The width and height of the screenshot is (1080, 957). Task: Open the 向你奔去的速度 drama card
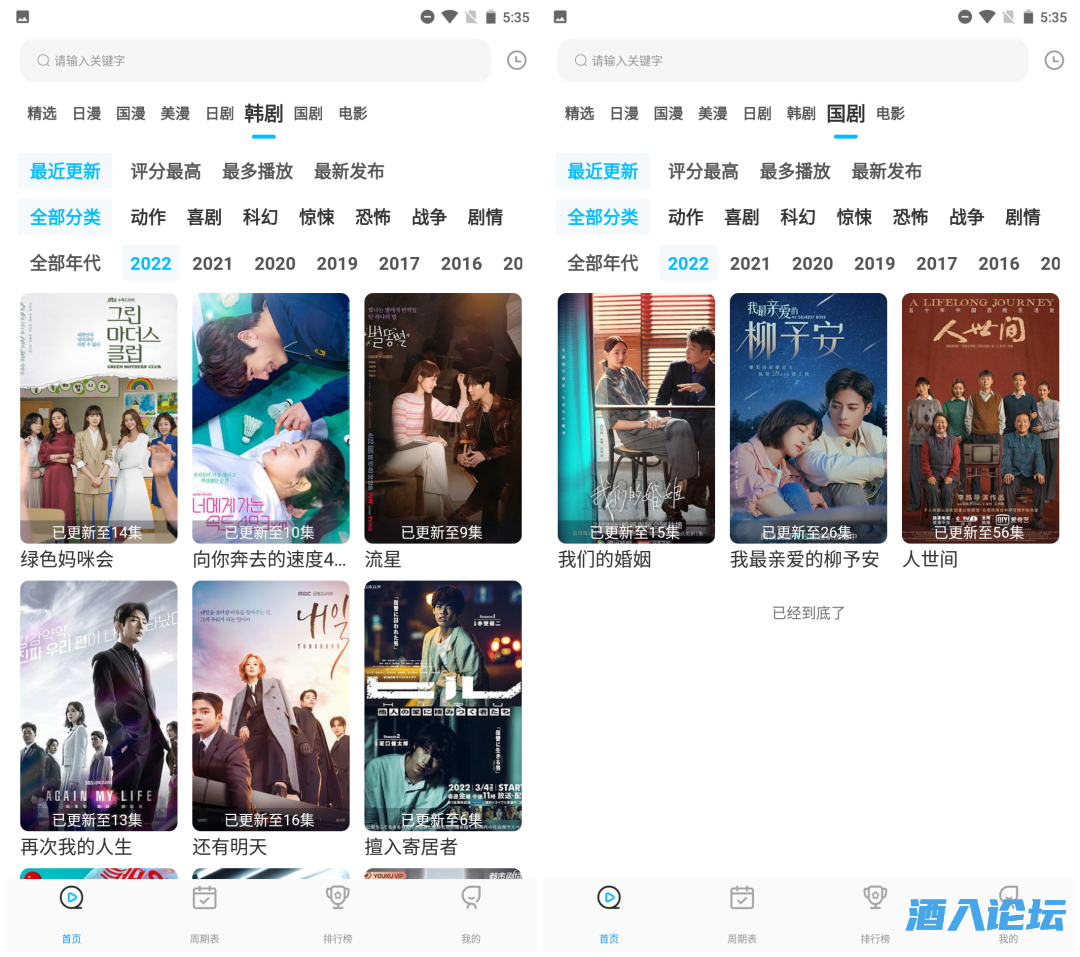pos(270,418)
